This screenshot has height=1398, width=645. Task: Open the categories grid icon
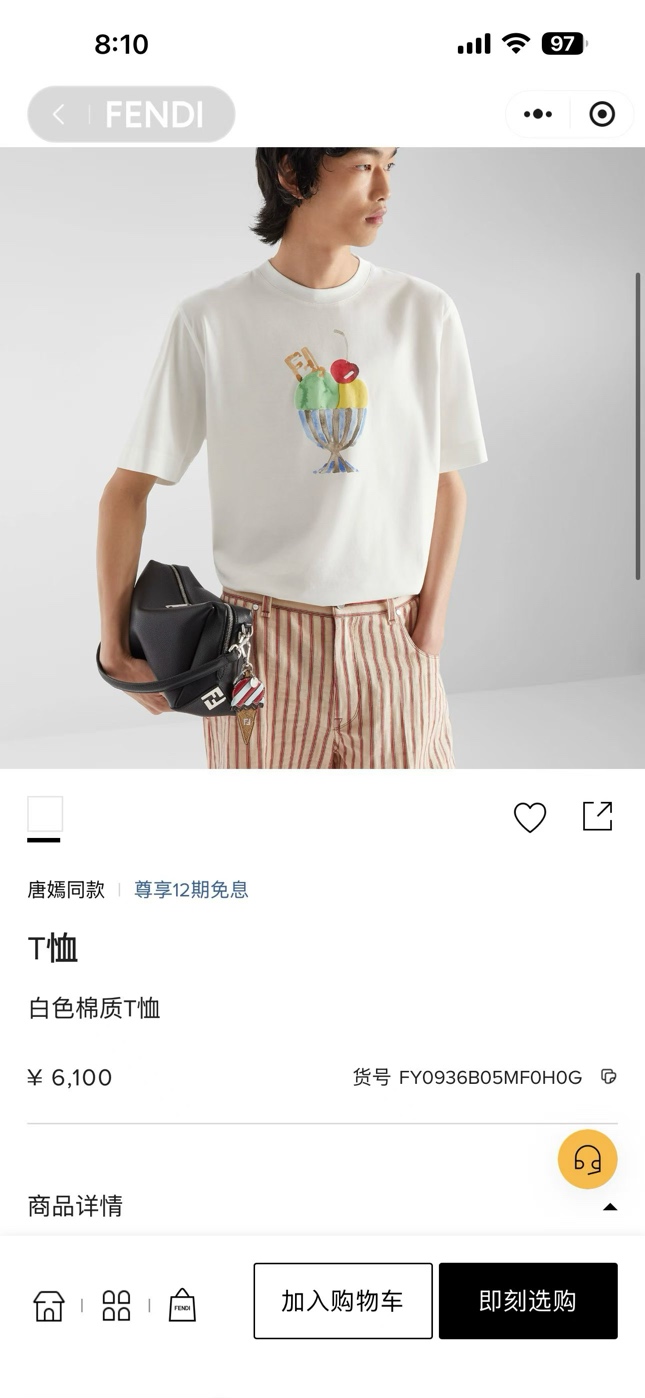116,1305
